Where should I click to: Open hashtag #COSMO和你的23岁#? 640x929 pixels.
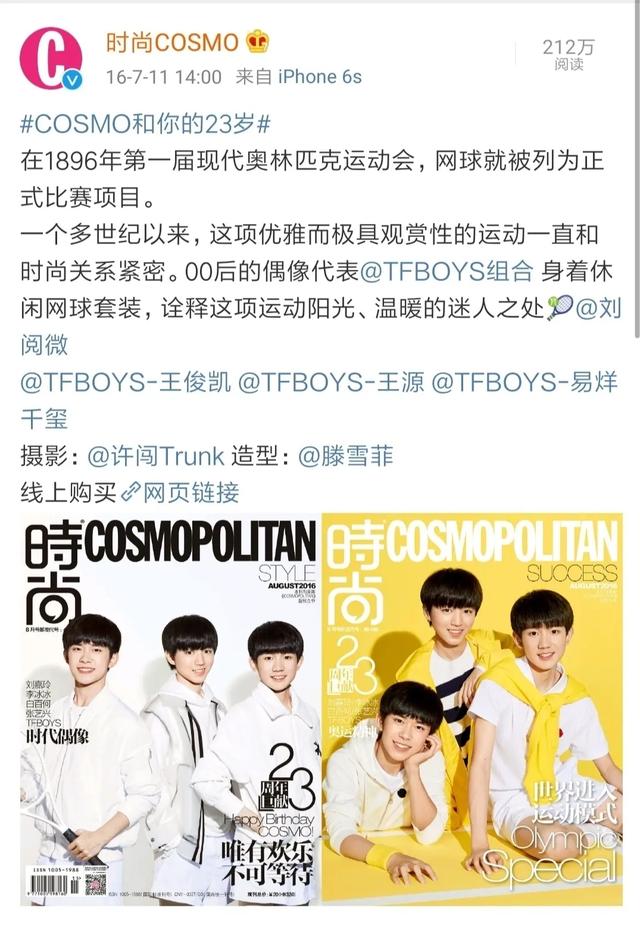click(146, 126)
